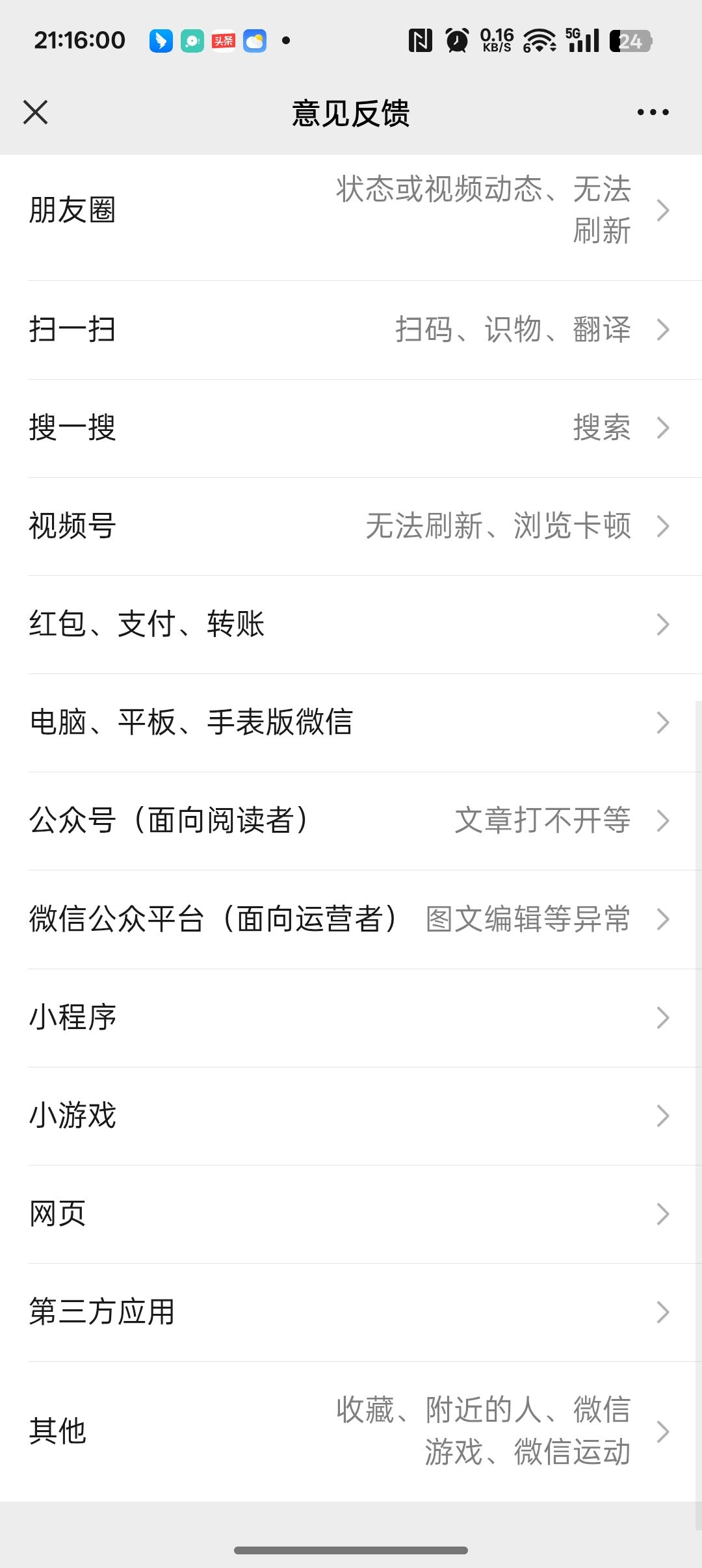Open the 朋友圈 feedback category
Screen dimensions: 702x1568
351,211
